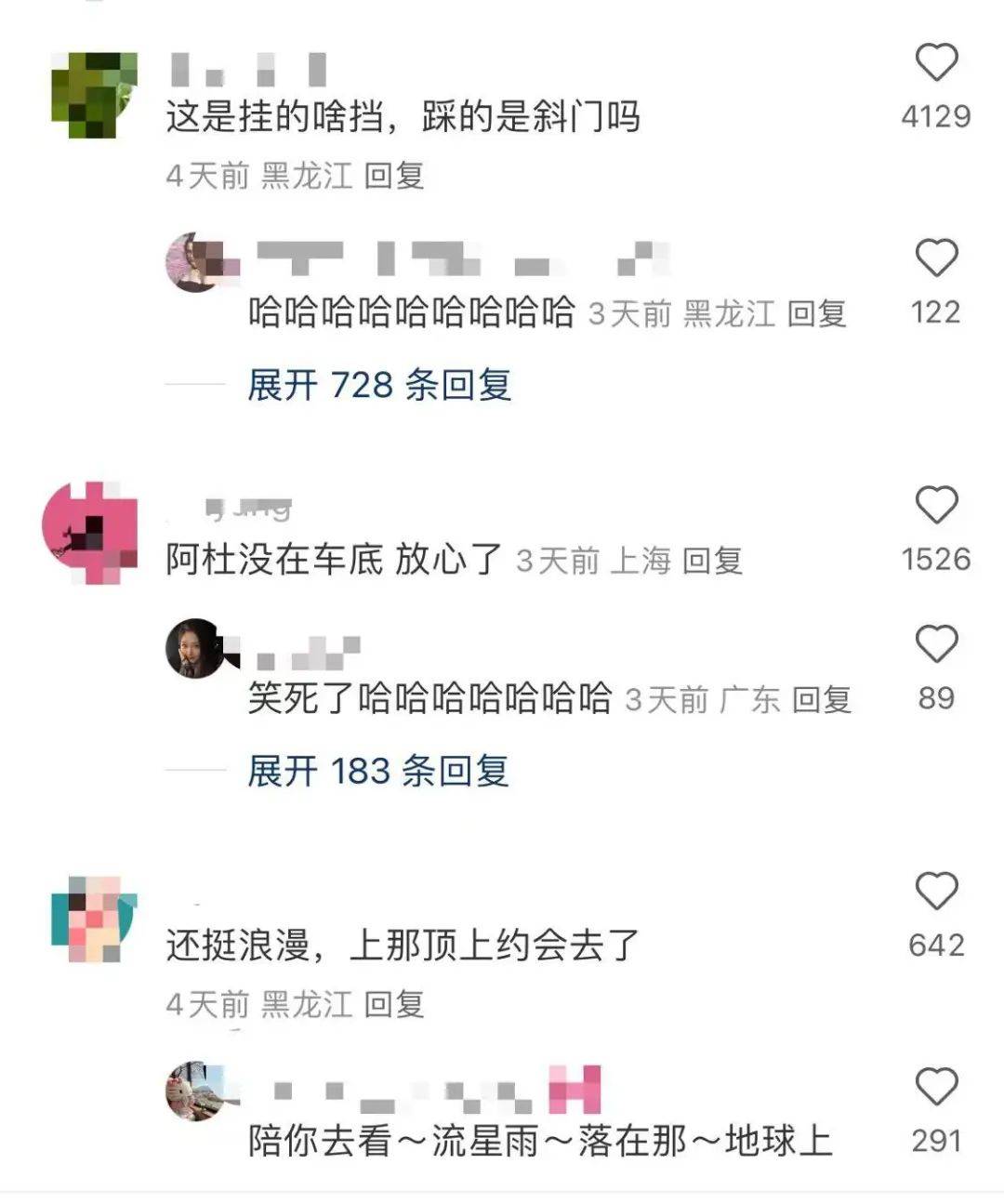
Task: Like the comment "阿杜没在车底 放心了"
Action: pyautogui.click(x=936, y=506)
